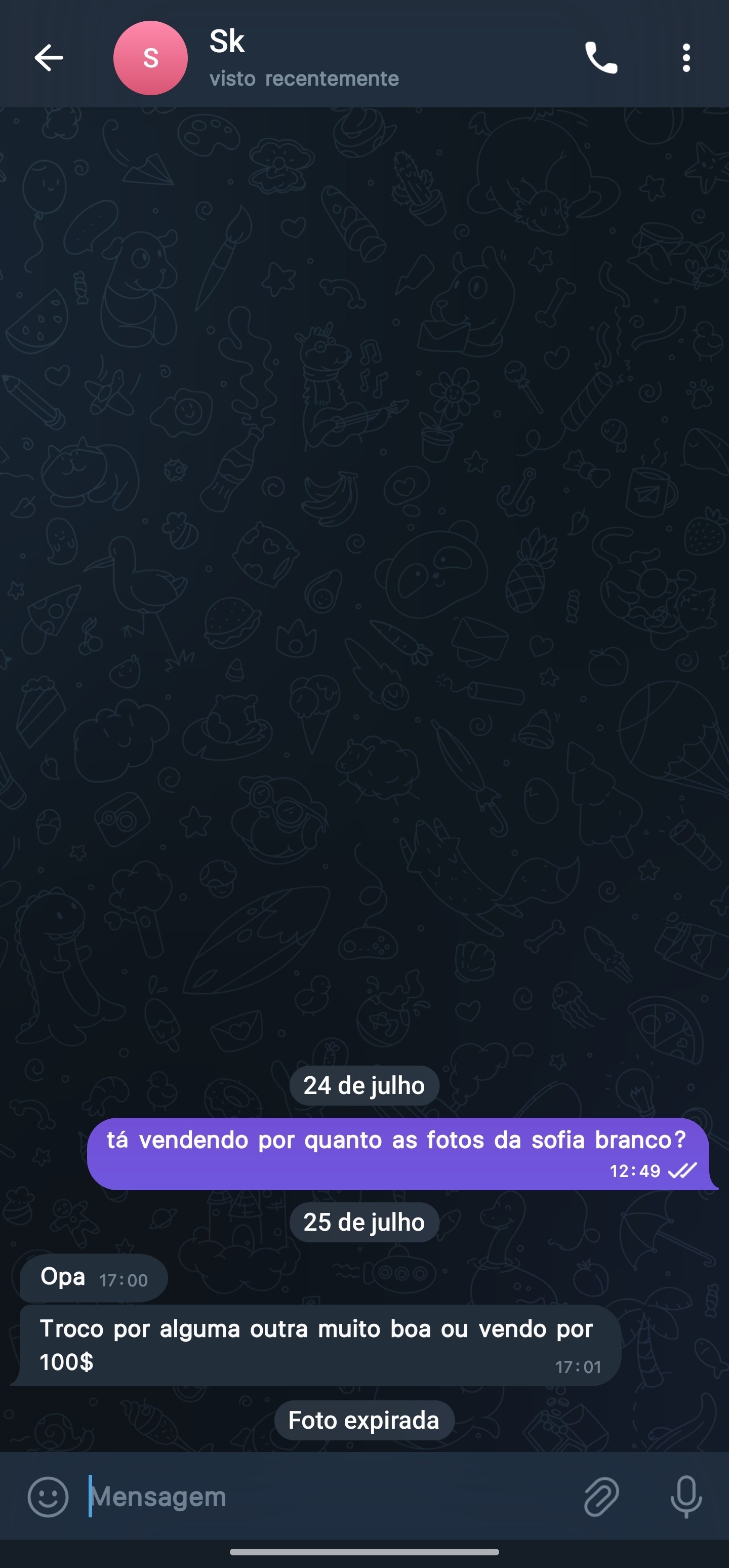
Task: Tap the microphone to record voice
Action: point(686,1496)
